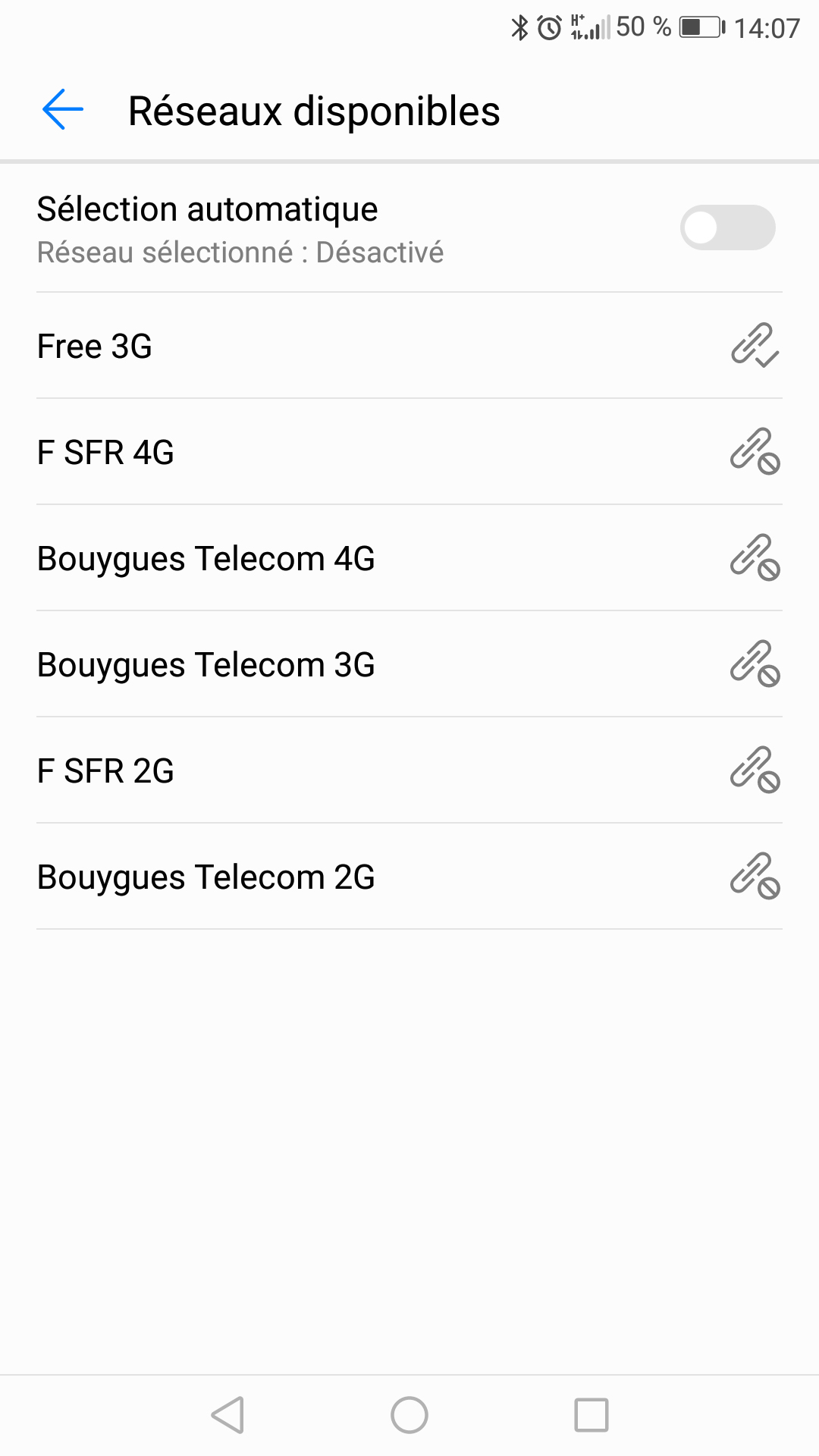Enable the Sélection automatique switch

pos(727,227)
